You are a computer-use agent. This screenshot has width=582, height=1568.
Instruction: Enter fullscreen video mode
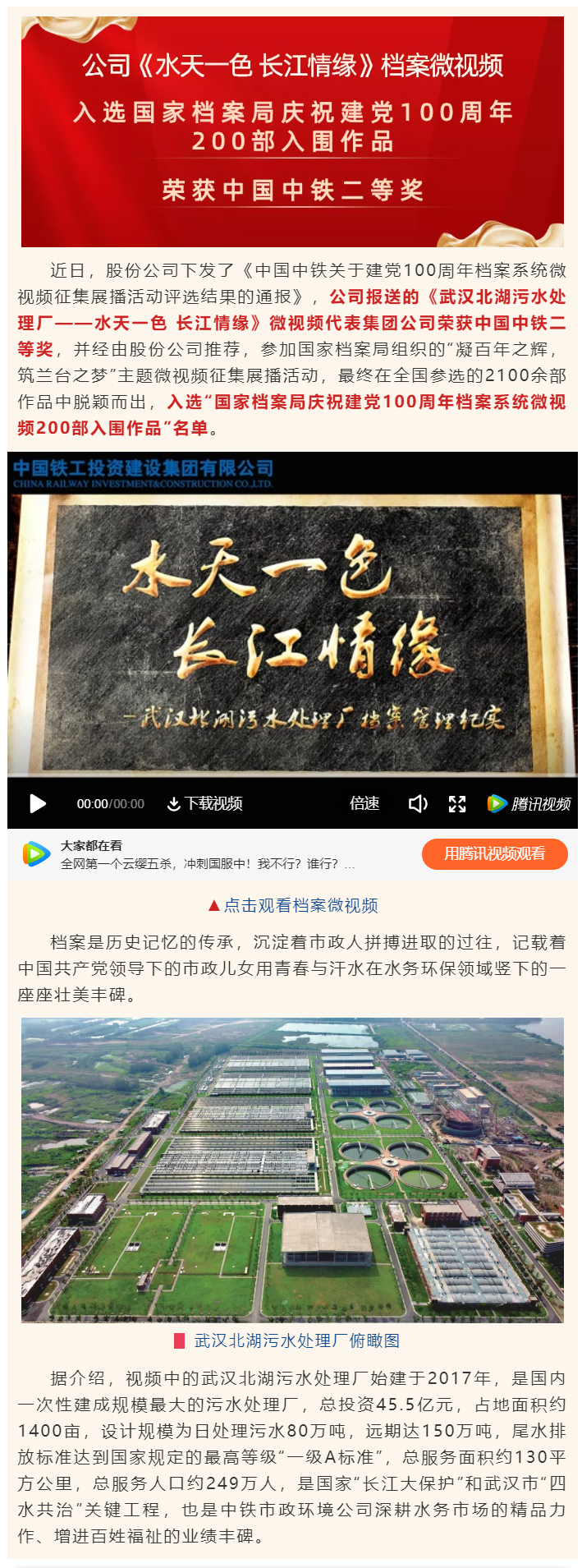pyautogui.click(x=457, y=803)
